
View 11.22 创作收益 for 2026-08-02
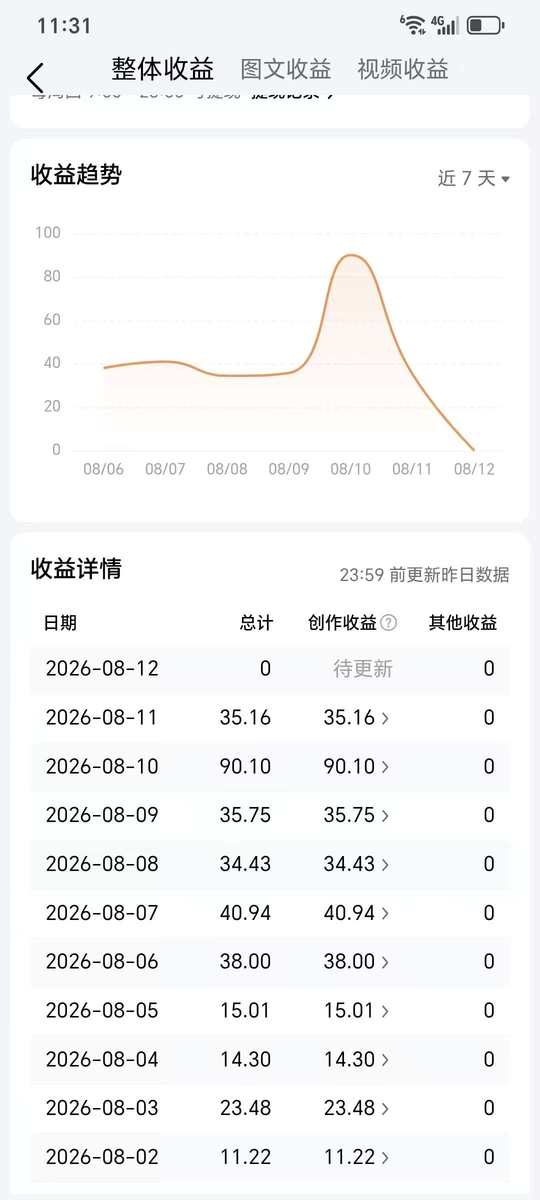pyautogui.click(x=357, y=1157)
